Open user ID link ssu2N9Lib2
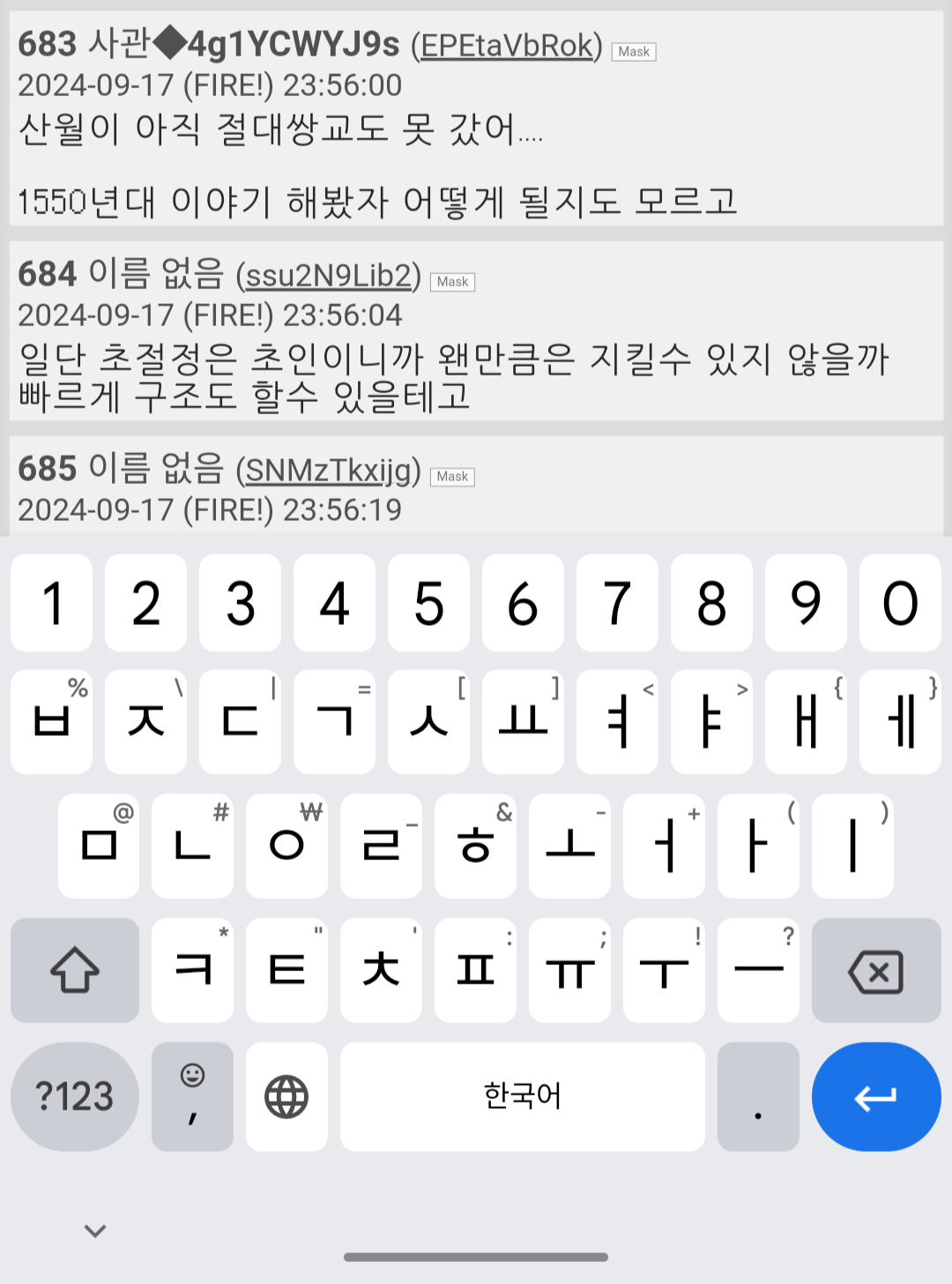Viewport: 952px width, 1284px height. point(329,276)
